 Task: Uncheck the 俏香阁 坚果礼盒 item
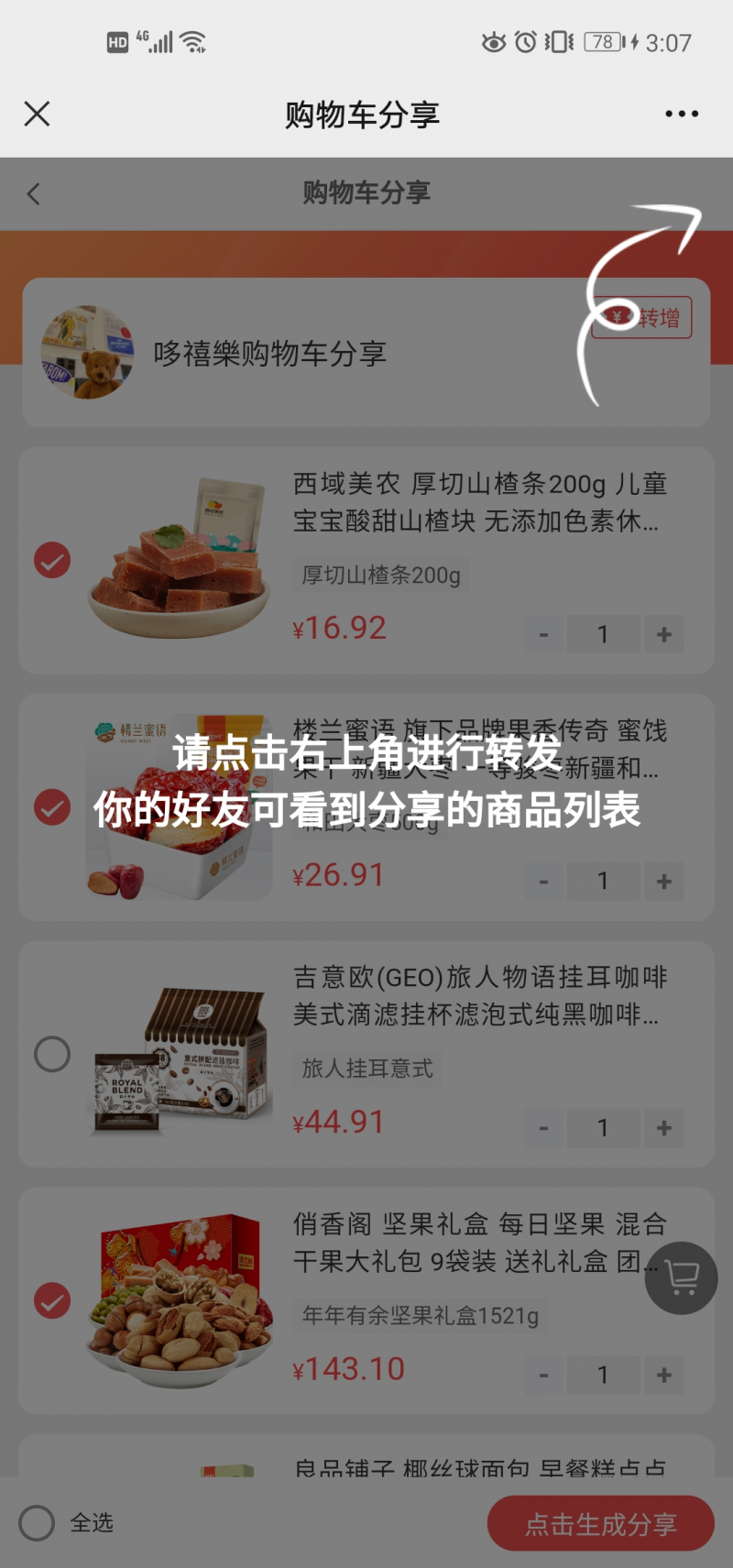pyautogui.click(x=52, y=1300)
